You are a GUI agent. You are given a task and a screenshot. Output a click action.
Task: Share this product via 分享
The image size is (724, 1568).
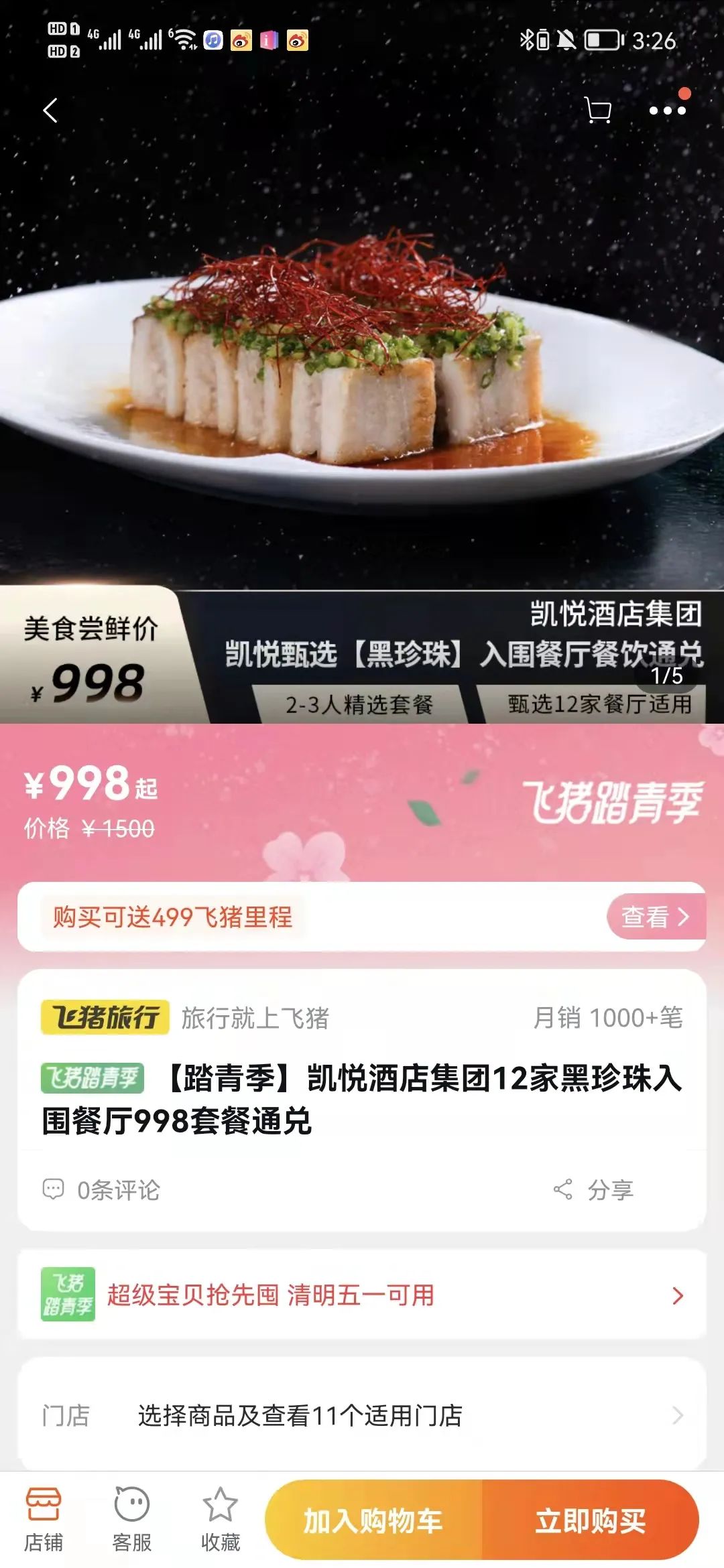tap(595, 1189)
